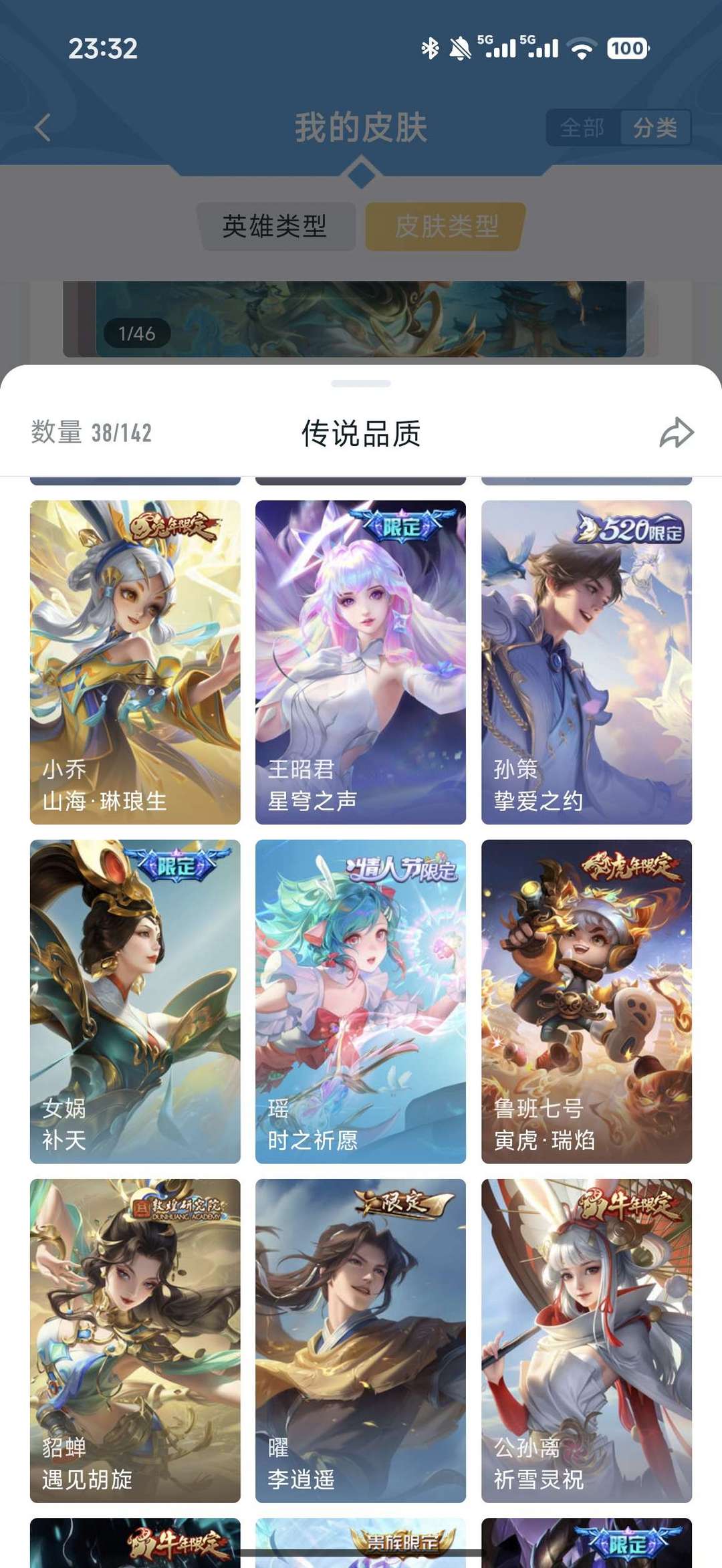This screenshot has height=1568, width=722.
Task: Switch to the 全部 view
Action: tap(582, 127)
